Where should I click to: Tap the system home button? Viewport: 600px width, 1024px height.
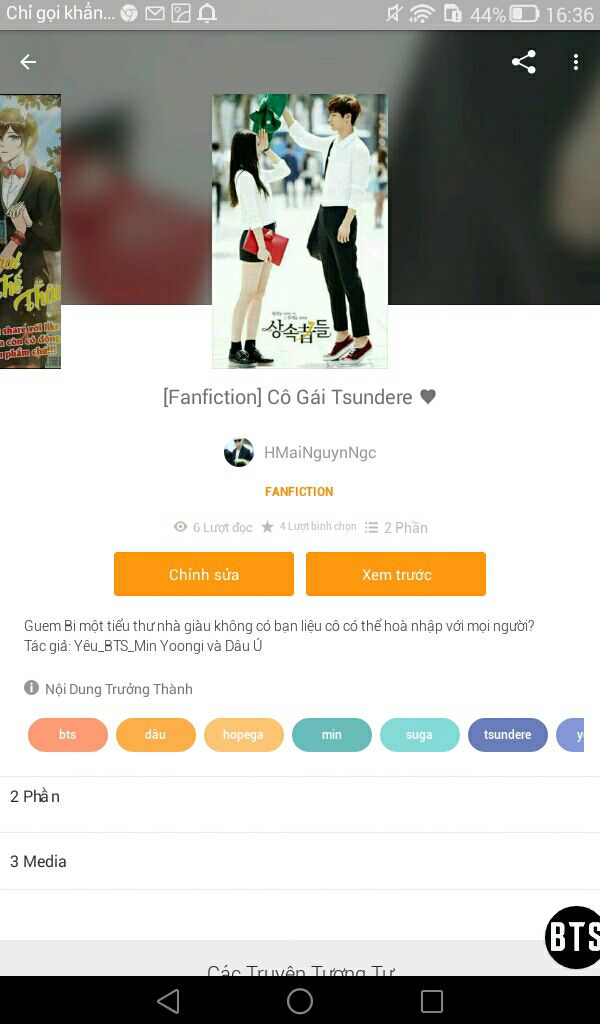(x=300, y=1001)
